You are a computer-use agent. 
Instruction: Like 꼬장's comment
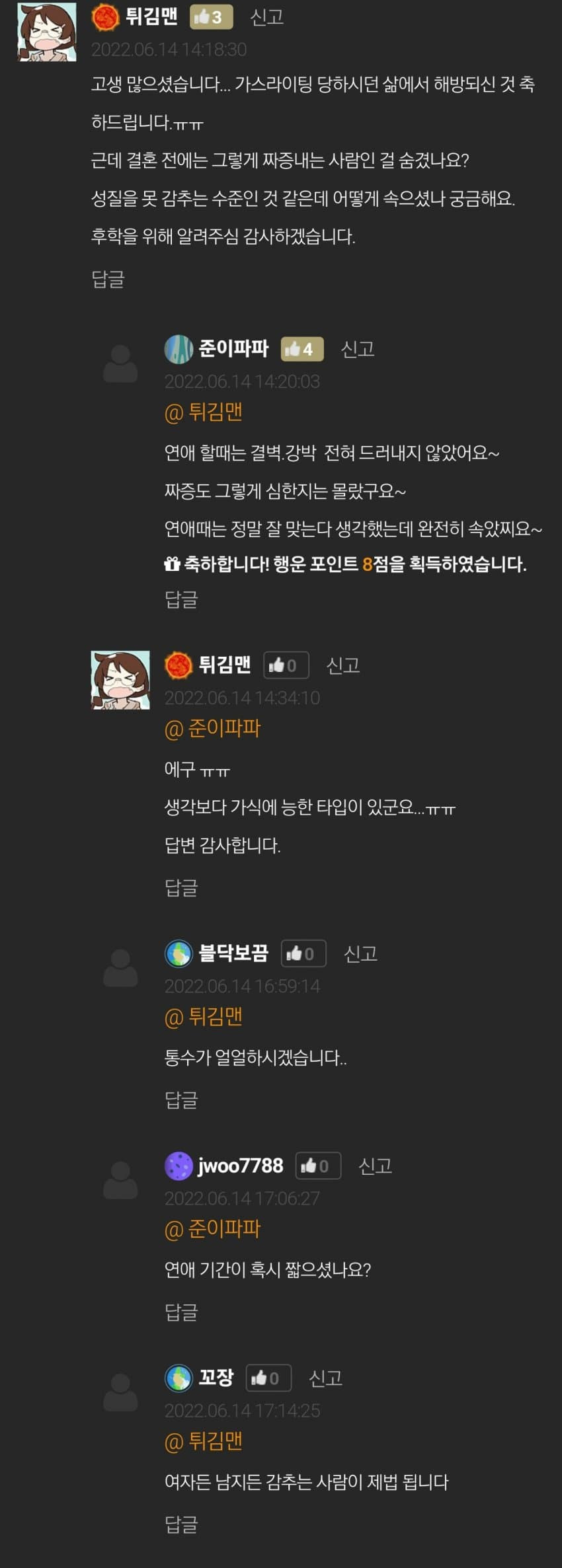pyautogui.click(x=268, y=1378)
